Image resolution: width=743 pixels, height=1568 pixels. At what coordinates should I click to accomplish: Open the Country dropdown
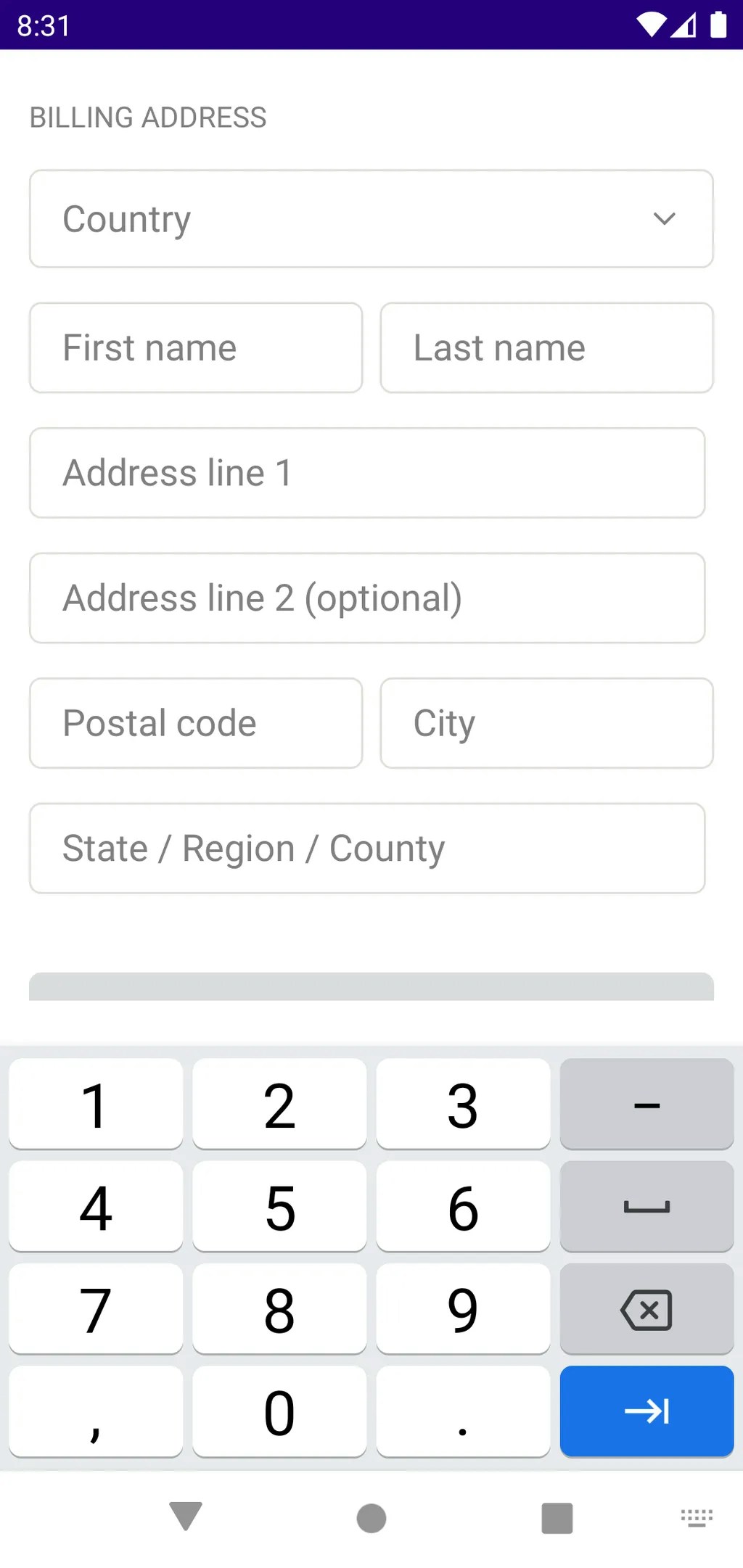(x=371, y=218)
